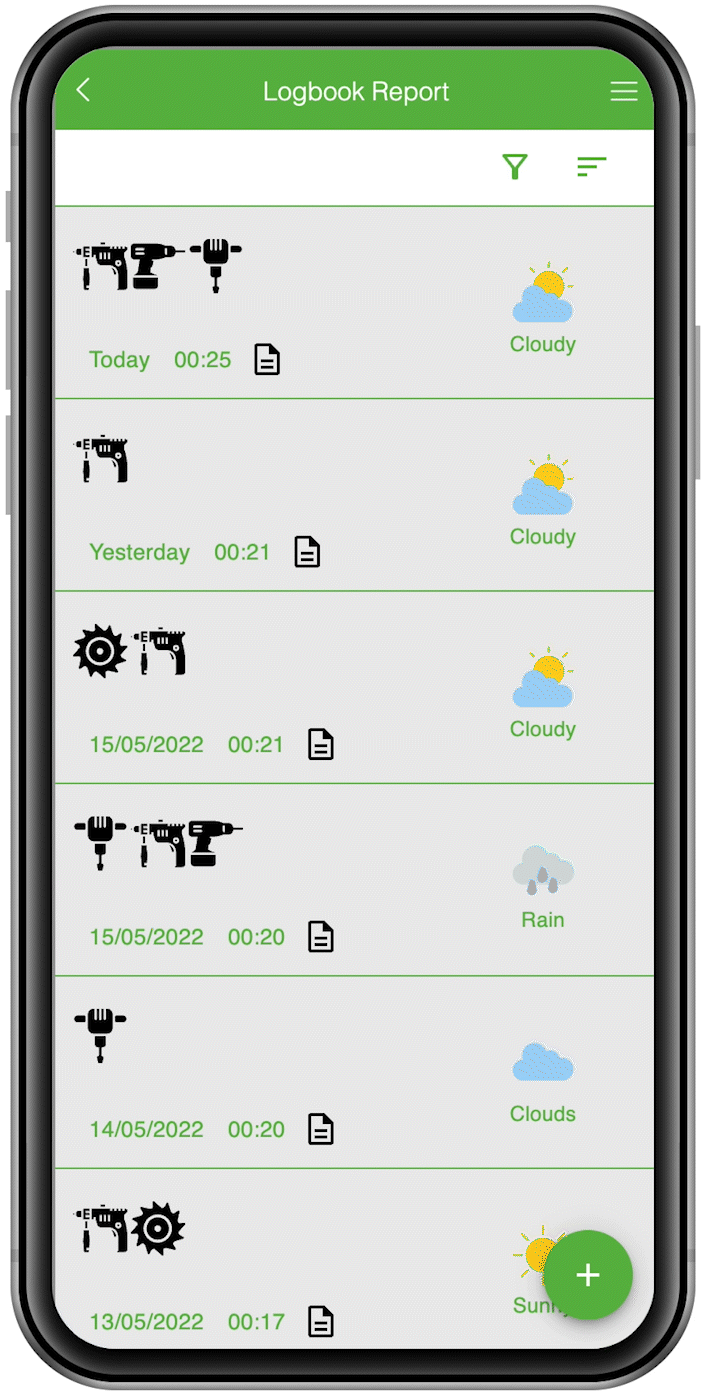Open the filter options
This screenshot has height=1400, width=706.
[x=515, y=167]
